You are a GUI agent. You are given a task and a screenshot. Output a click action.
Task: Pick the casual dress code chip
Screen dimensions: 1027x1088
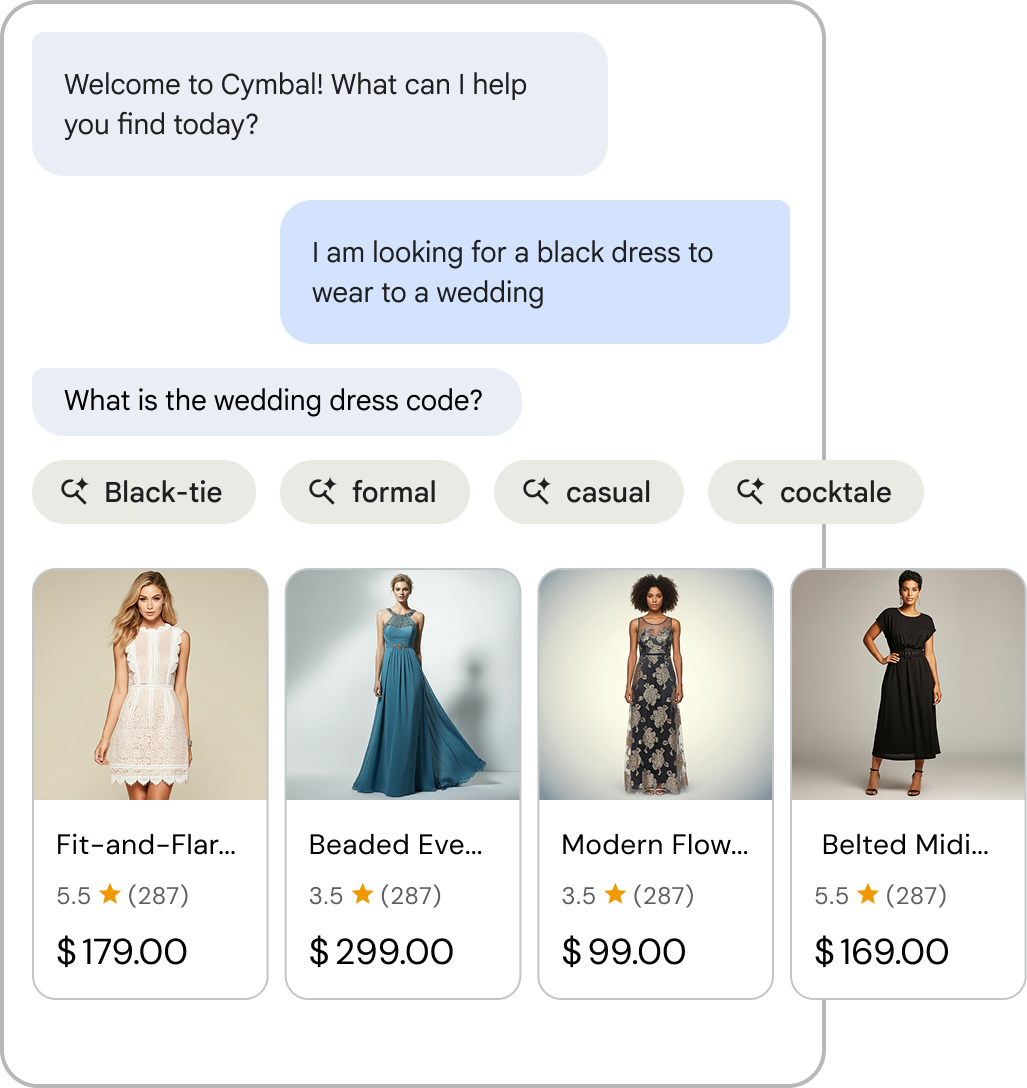[x=588, y=492]
